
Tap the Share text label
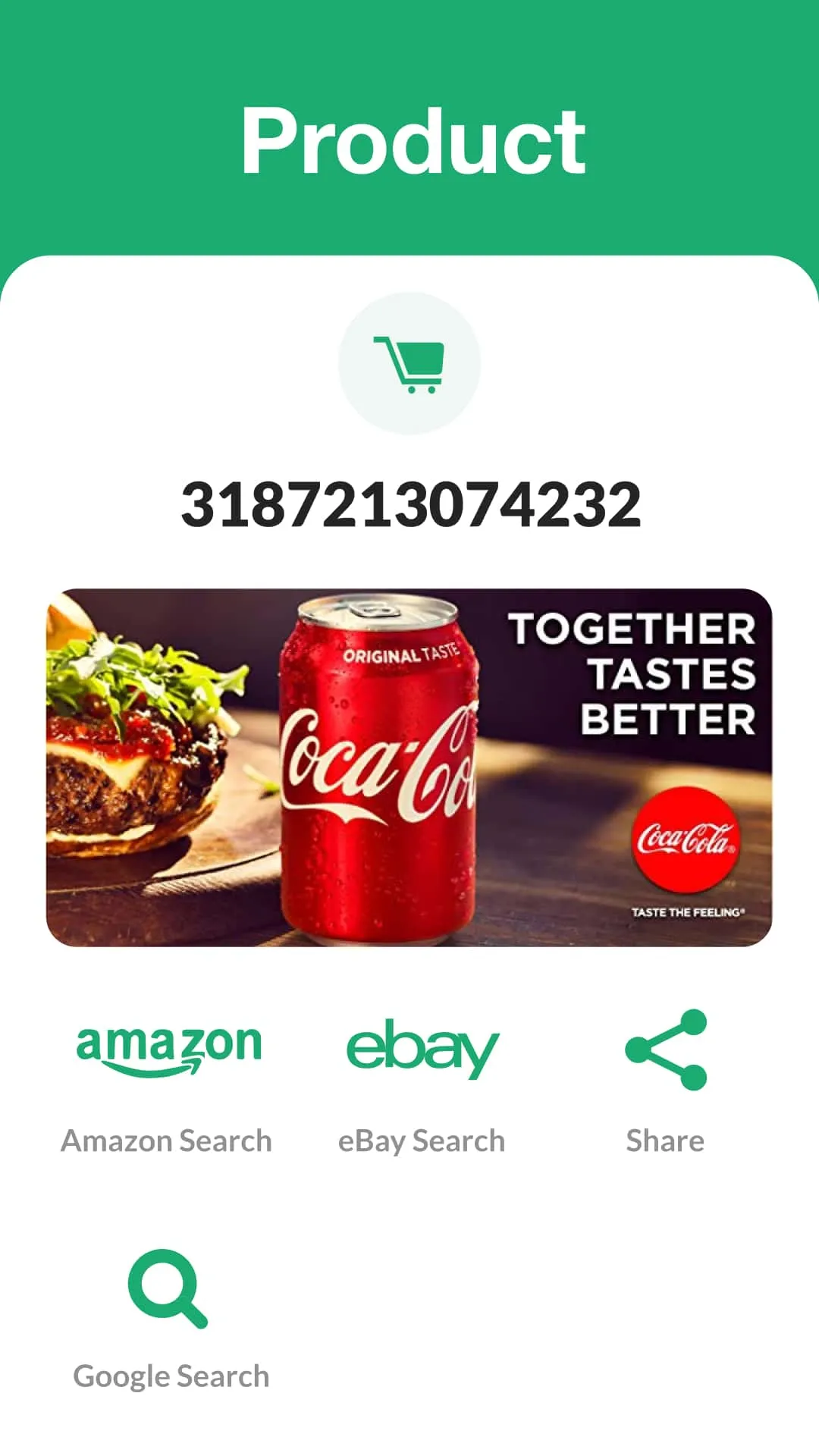[x=665, y=1140]
